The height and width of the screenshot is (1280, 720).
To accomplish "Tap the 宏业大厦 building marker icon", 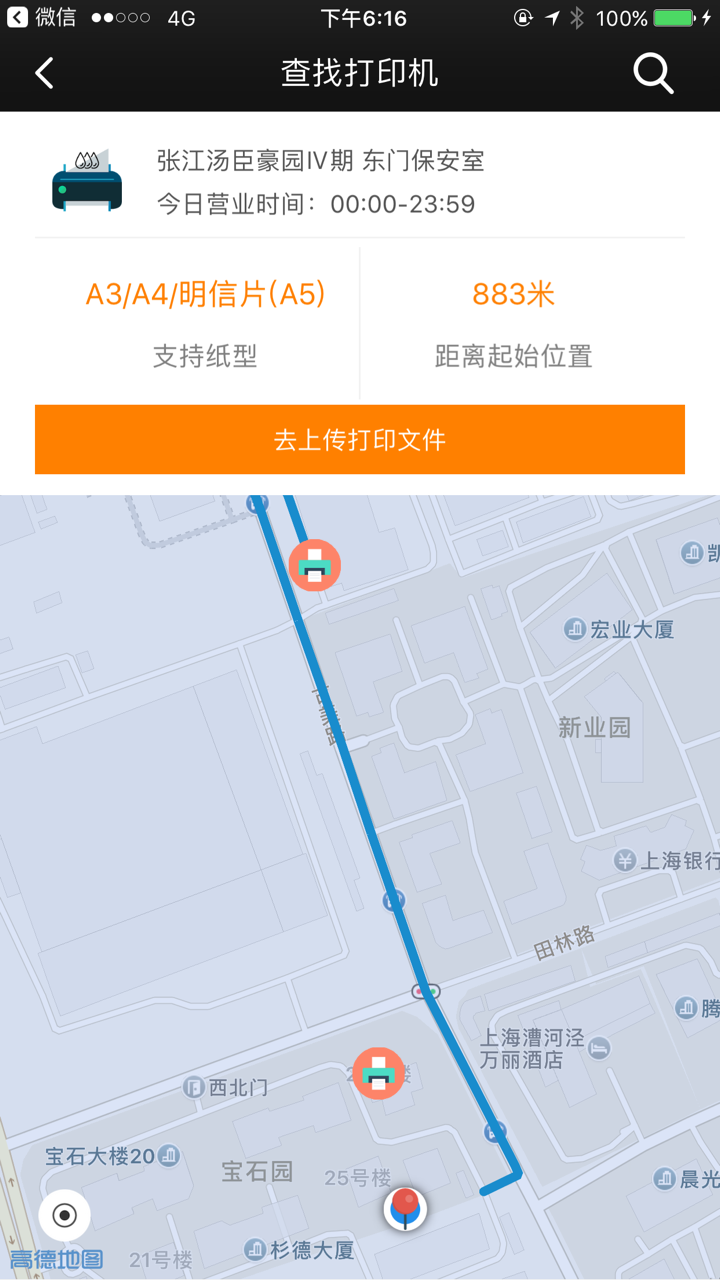I will (576, 629).
